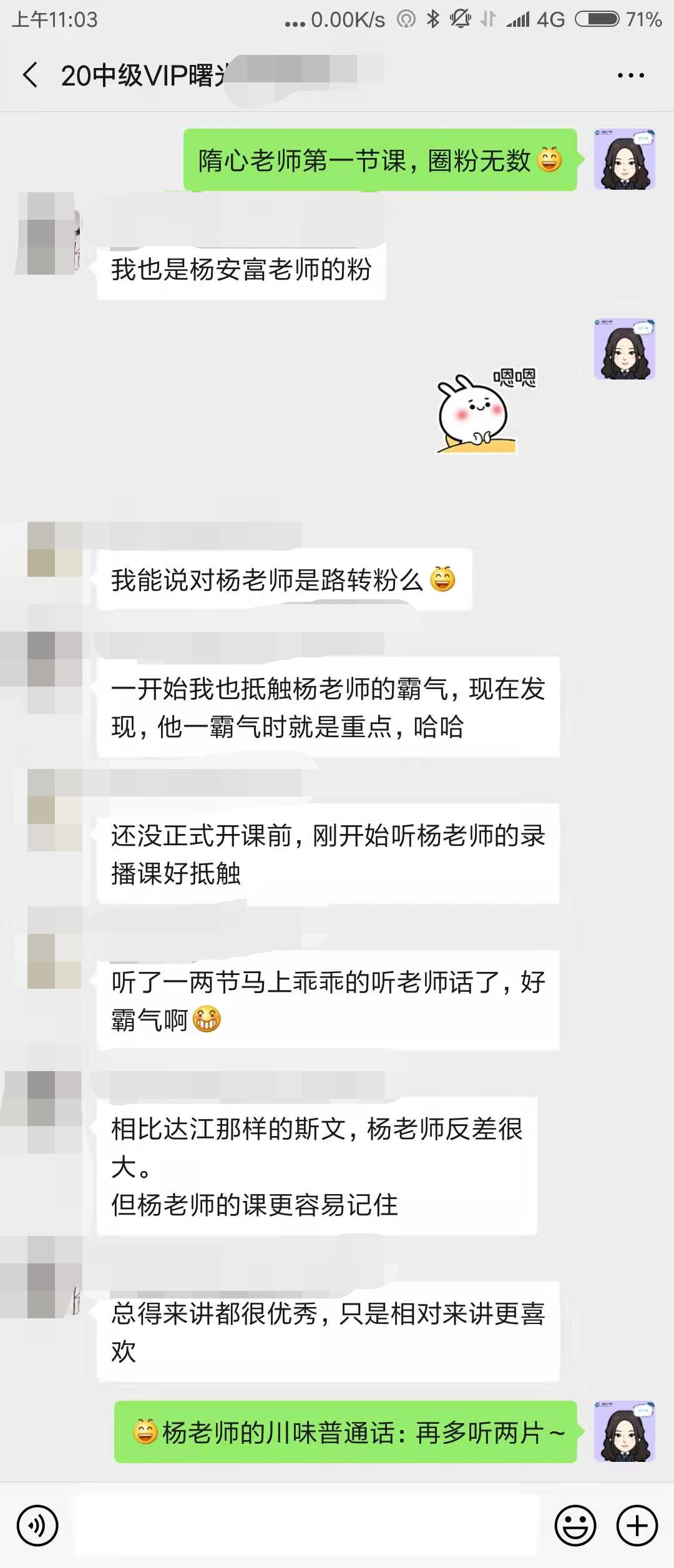Tap the mute notification icon in the status bar
The width and height of the screenshot is (674, 1568).
click(460, 19)
